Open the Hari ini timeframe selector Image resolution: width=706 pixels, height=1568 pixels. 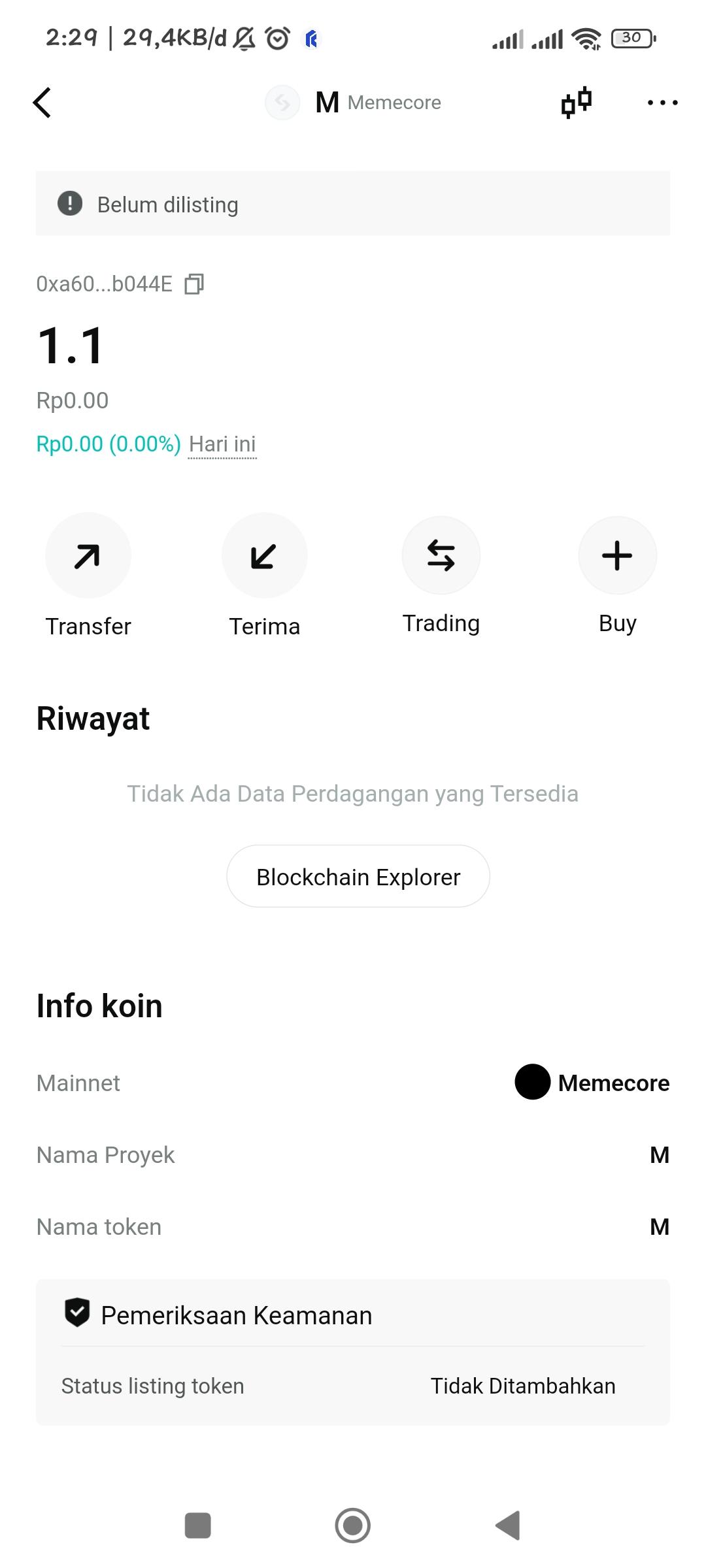coord(222,444)
